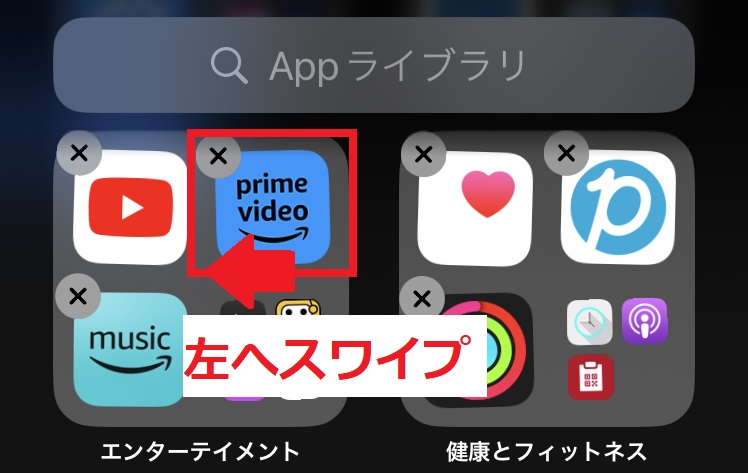The width and height of the screenshot is (748, 474).
Task: Open the blue P app icon
Action: (x=618, y=208)
